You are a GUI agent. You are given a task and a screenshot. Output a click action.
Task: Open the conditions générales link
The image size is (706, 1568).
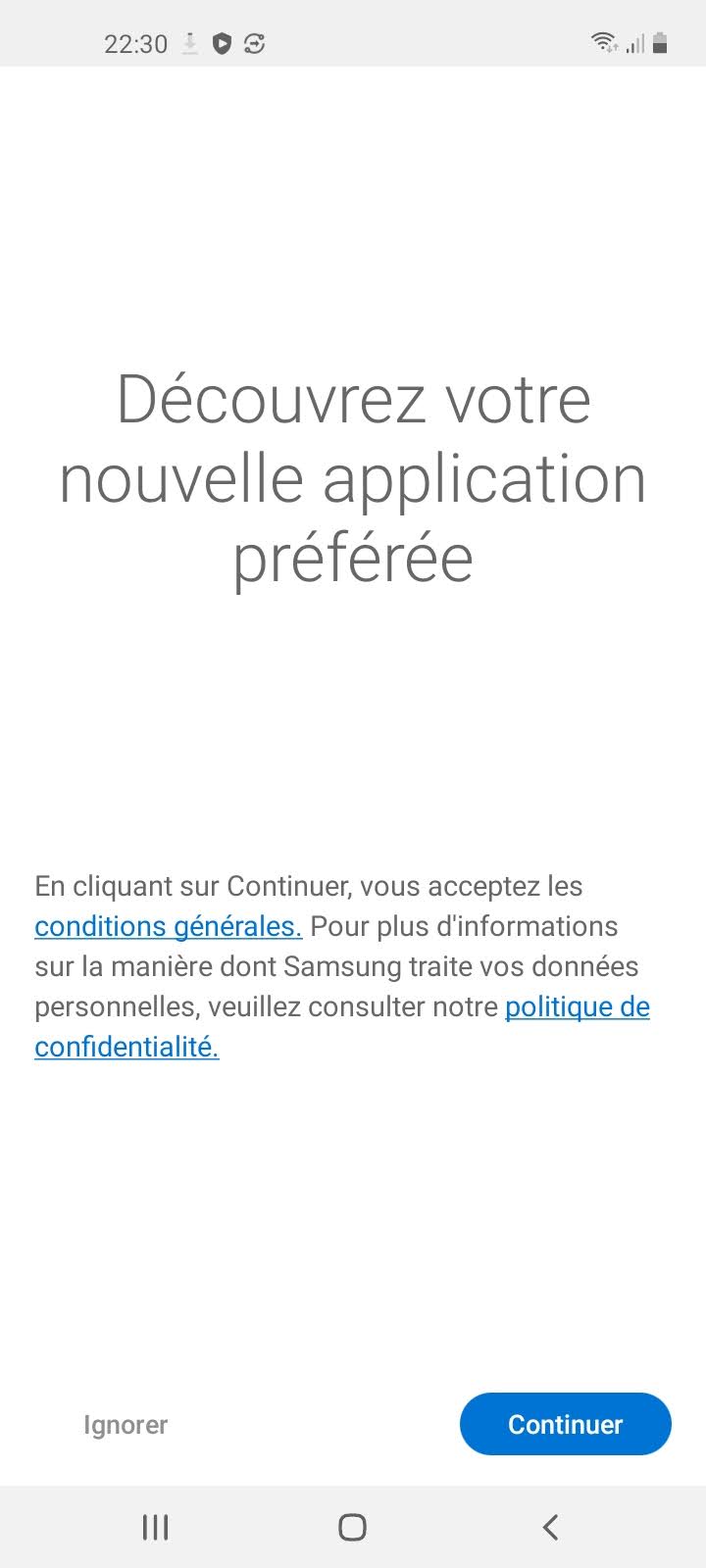tap(168, 926)
